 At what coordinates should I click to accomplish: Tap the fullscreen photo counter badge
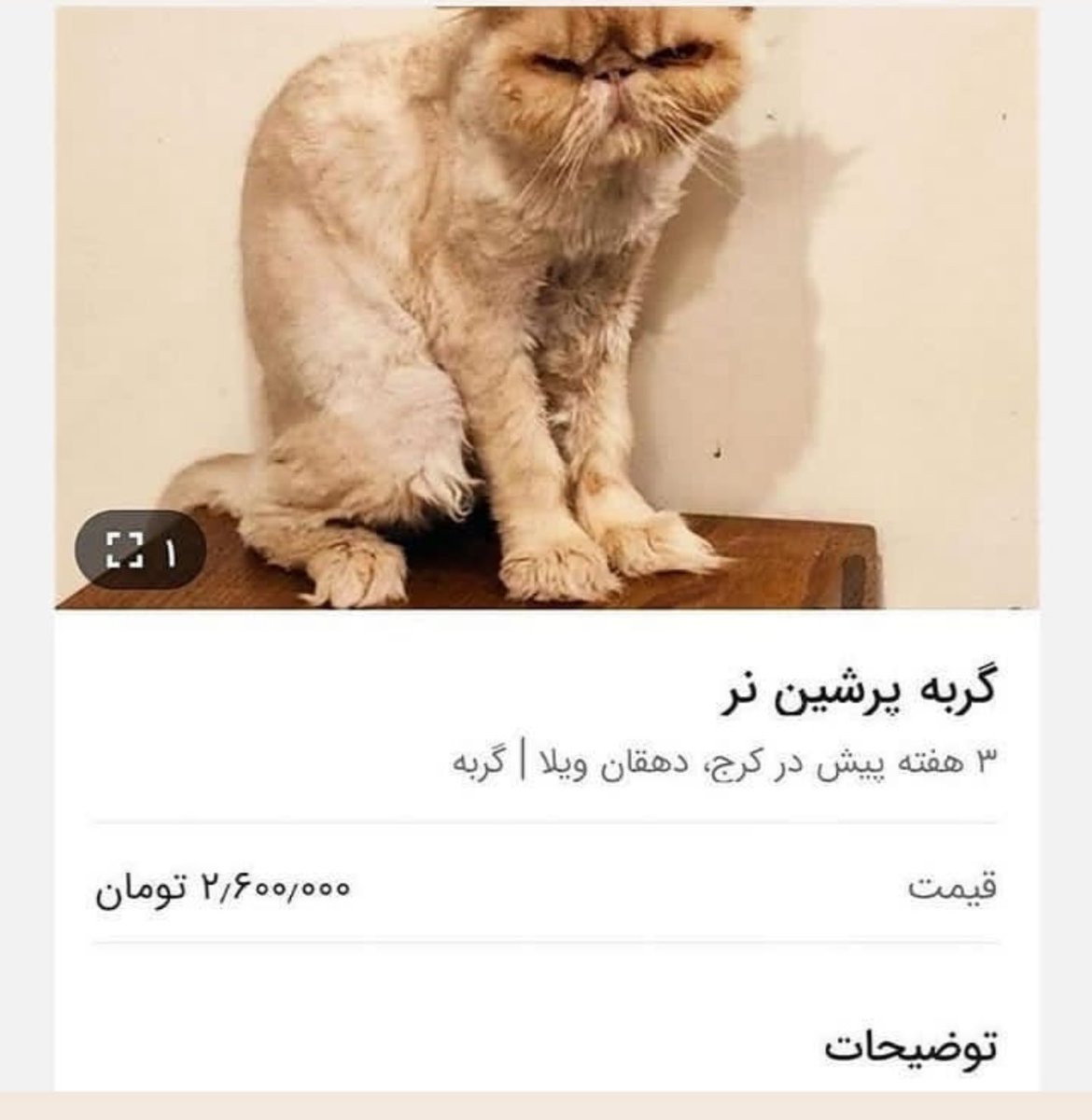[x=141, y=552]
